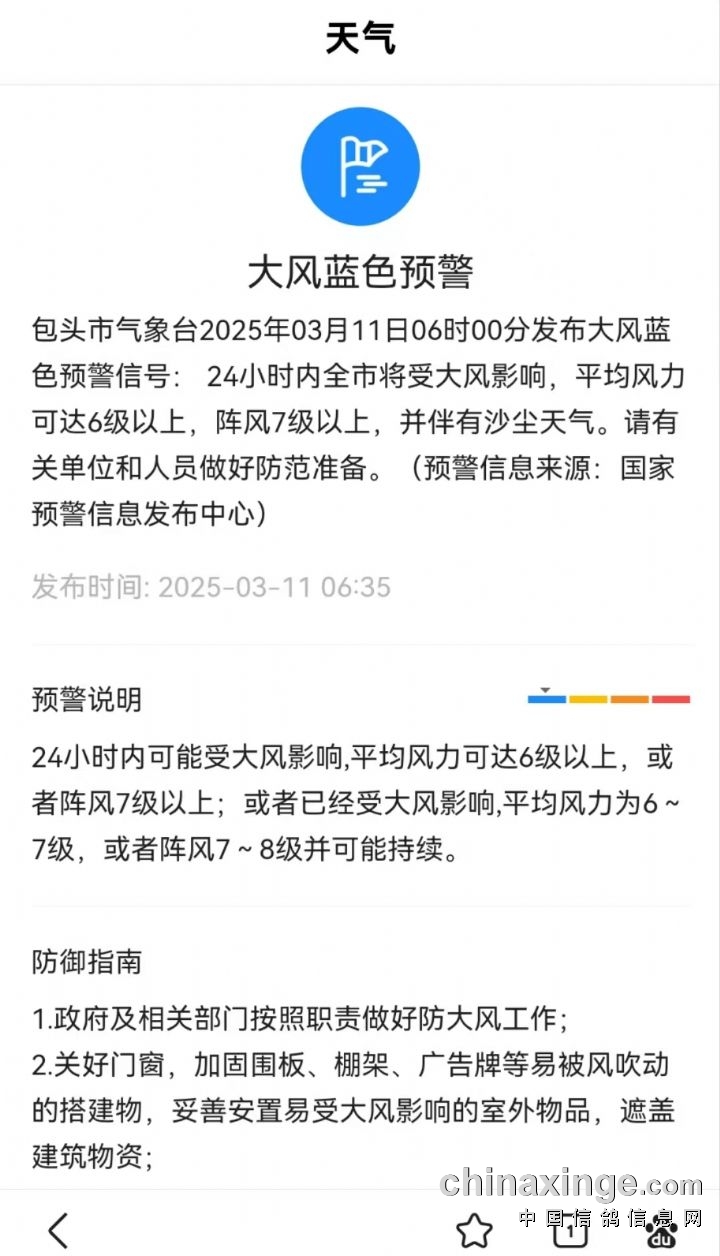The height and width of the screenshot is (1256, 720).
Task: Open the Baidu home icon
Action: pyautogui.click(x=660, y=1232)
